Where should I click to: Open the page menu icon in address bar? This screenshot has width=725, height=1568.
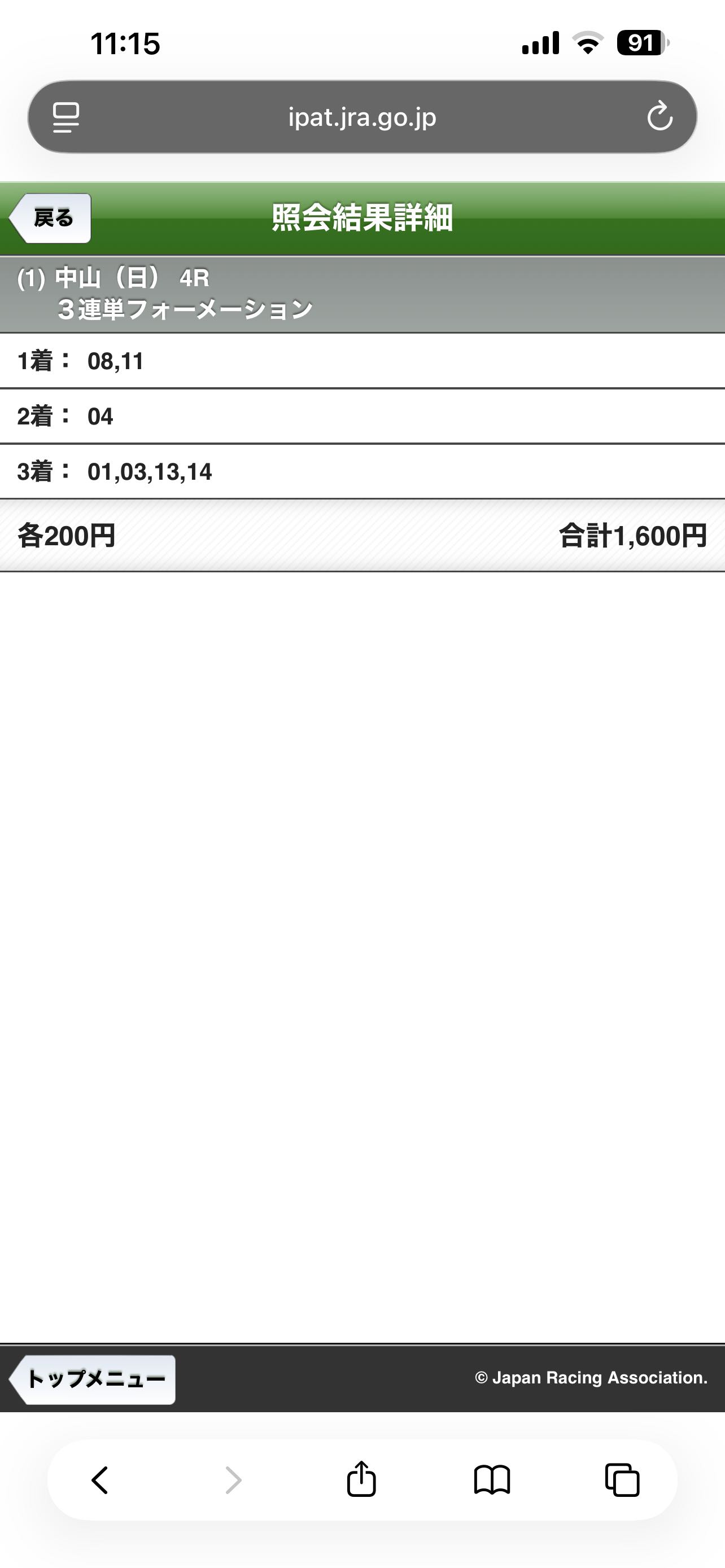pyautogui.click(x=65, y=117)
